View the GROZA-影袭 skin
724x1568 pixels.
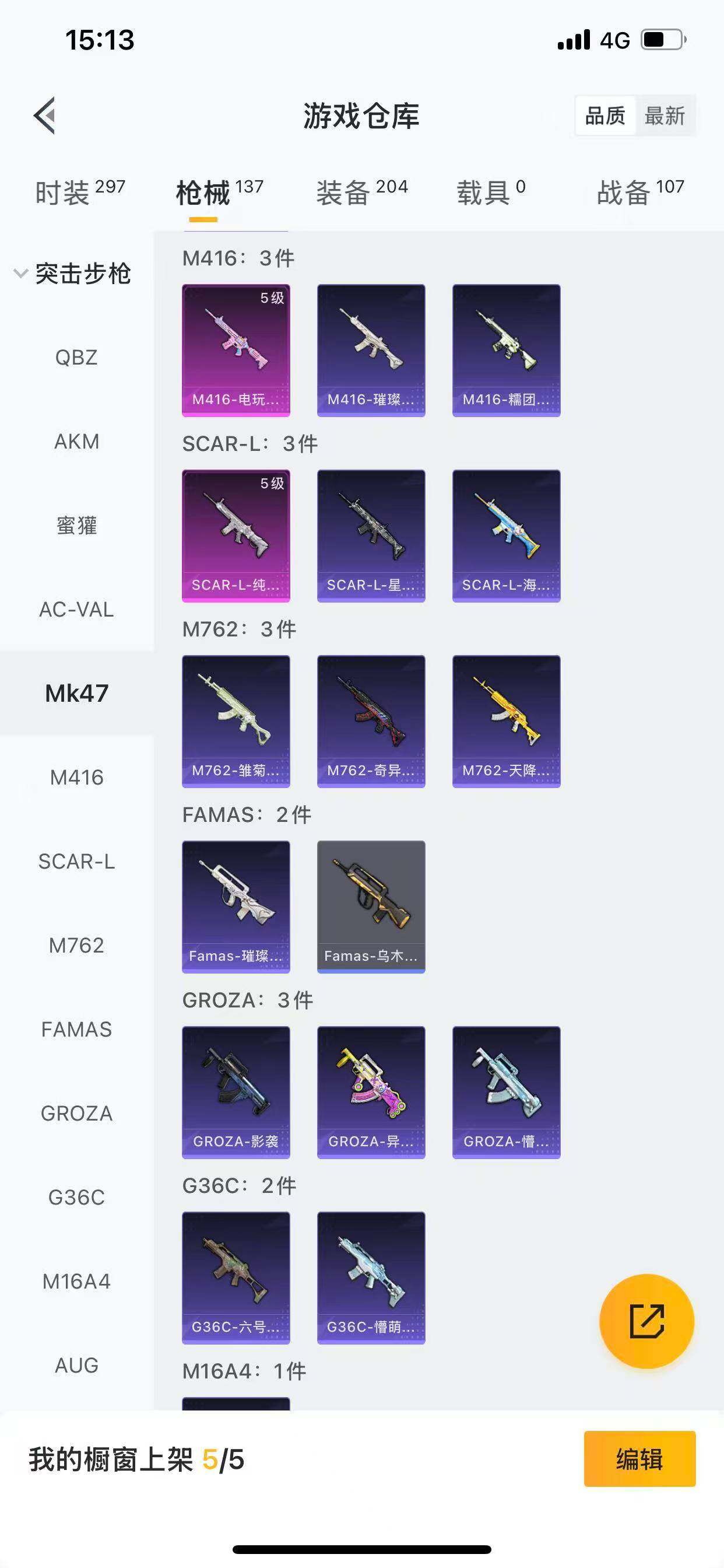236,1093
